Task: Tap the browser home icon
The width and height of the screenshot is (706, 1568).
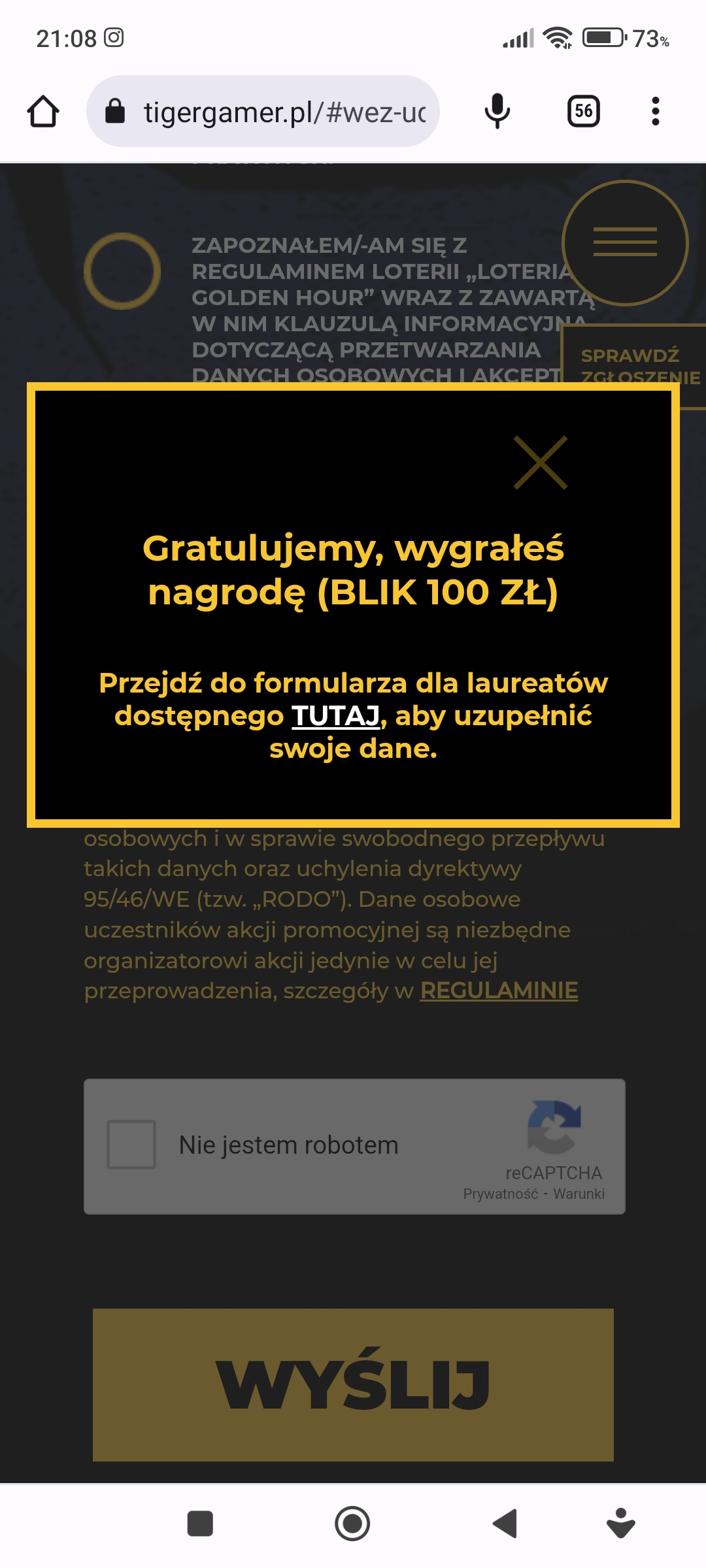Action: [x=43, y=112]
